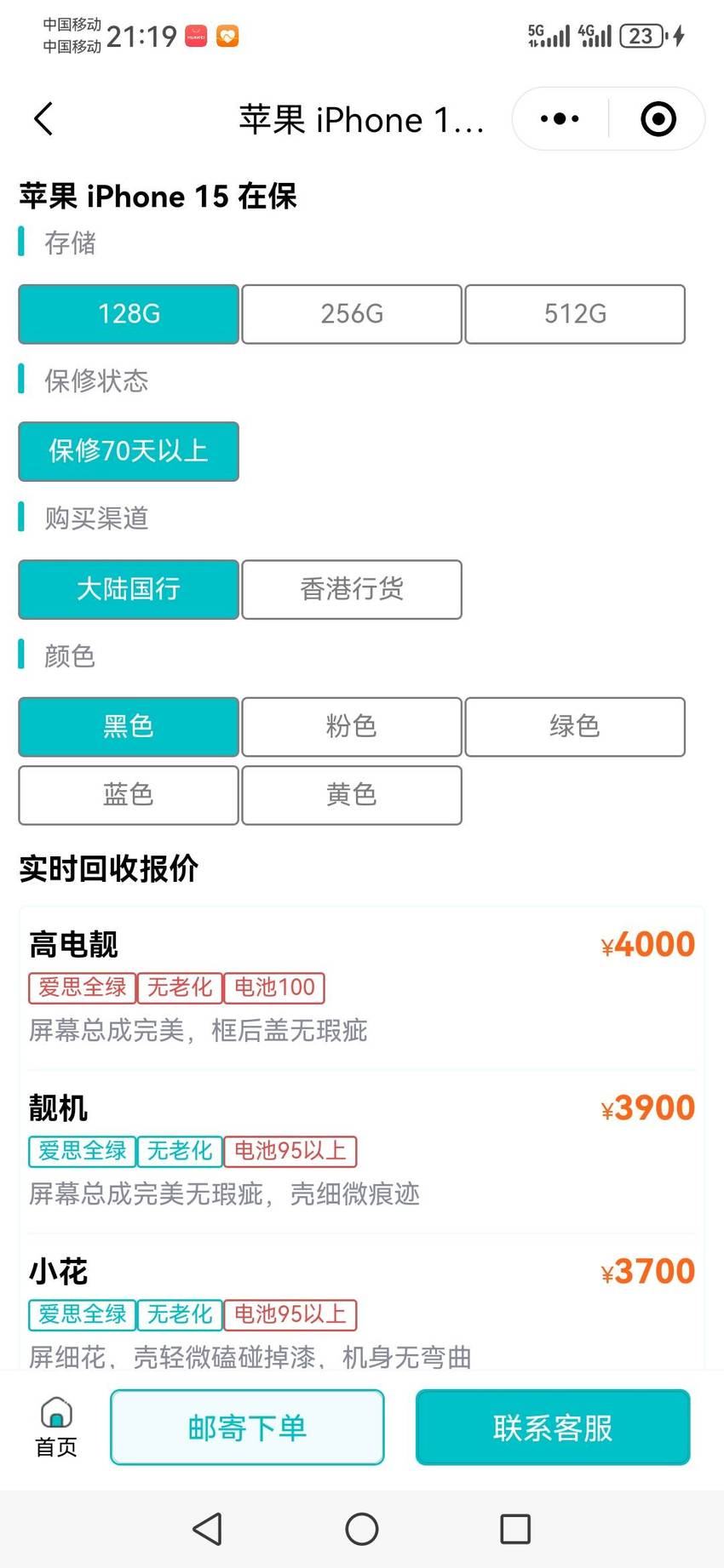
Task: Contact support via 联系客服
Action: 553,1428
